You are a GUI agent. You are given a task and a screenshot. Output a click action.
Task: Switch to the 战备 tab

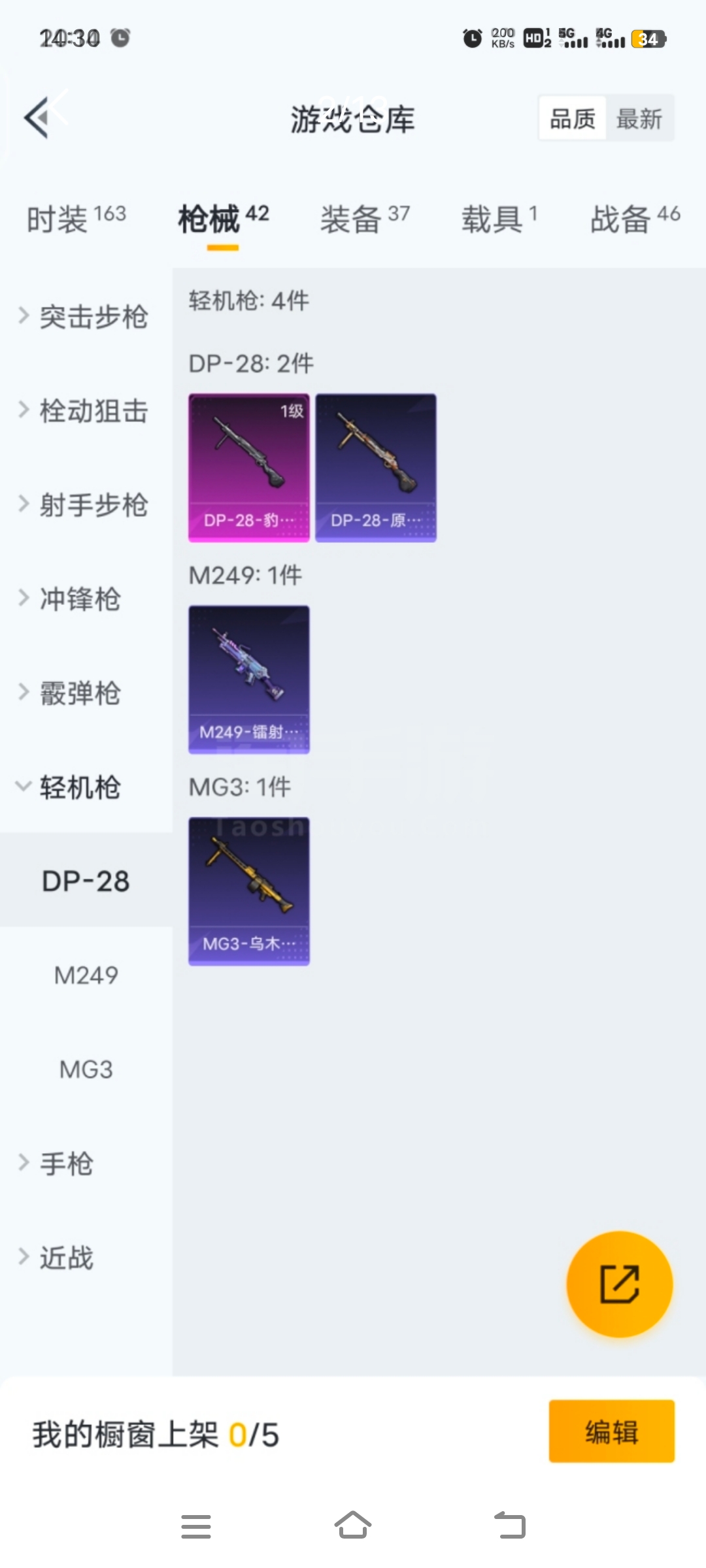(635, 219)
